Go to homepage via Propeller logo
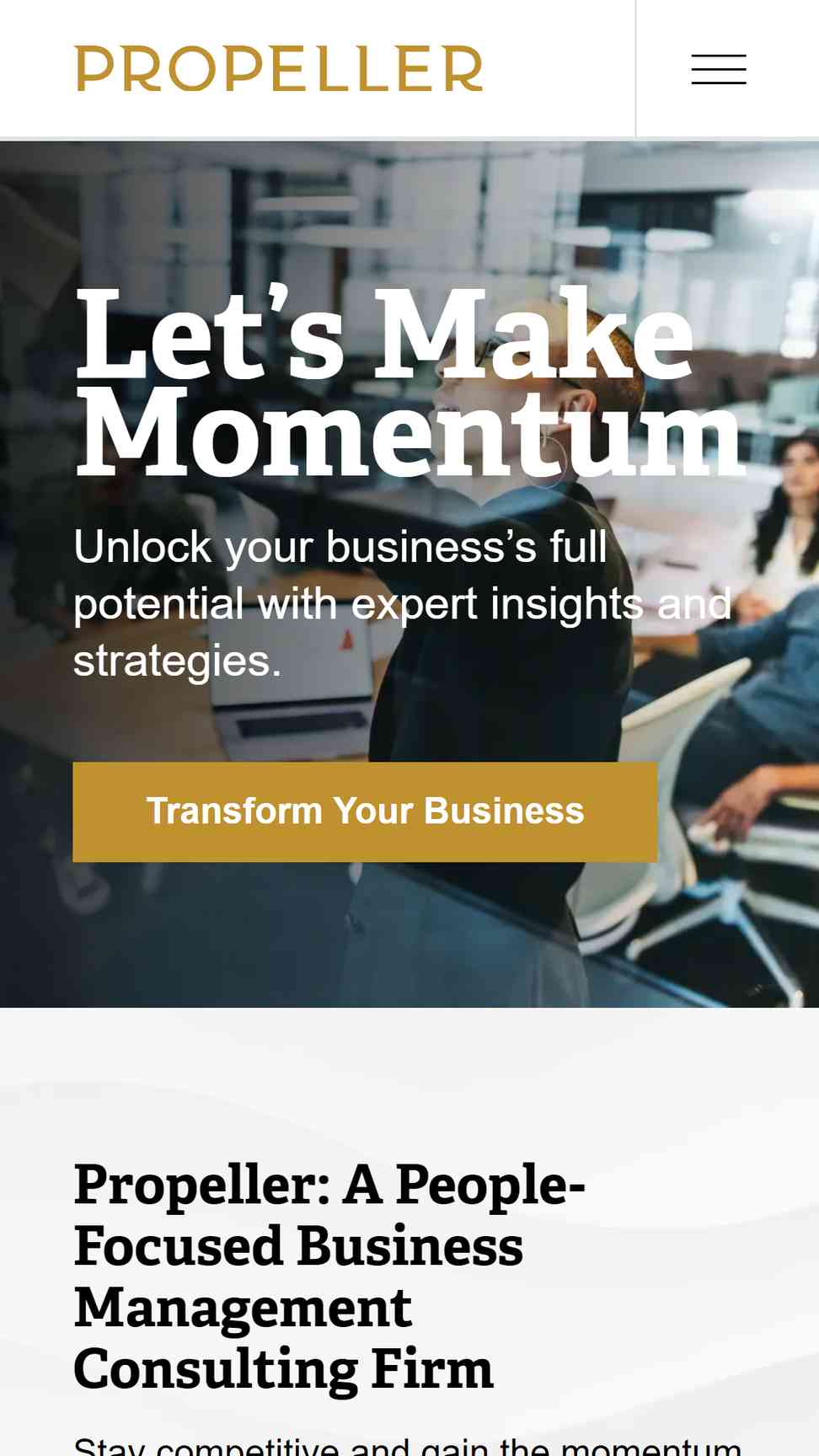 pos(279,68)
